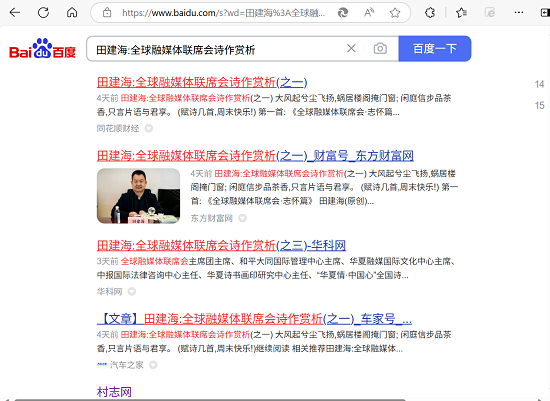The width and height of the screenshot is (550, 401).
Task: Reload the current page
Action: pyautogui.click(x=43, y=13)
